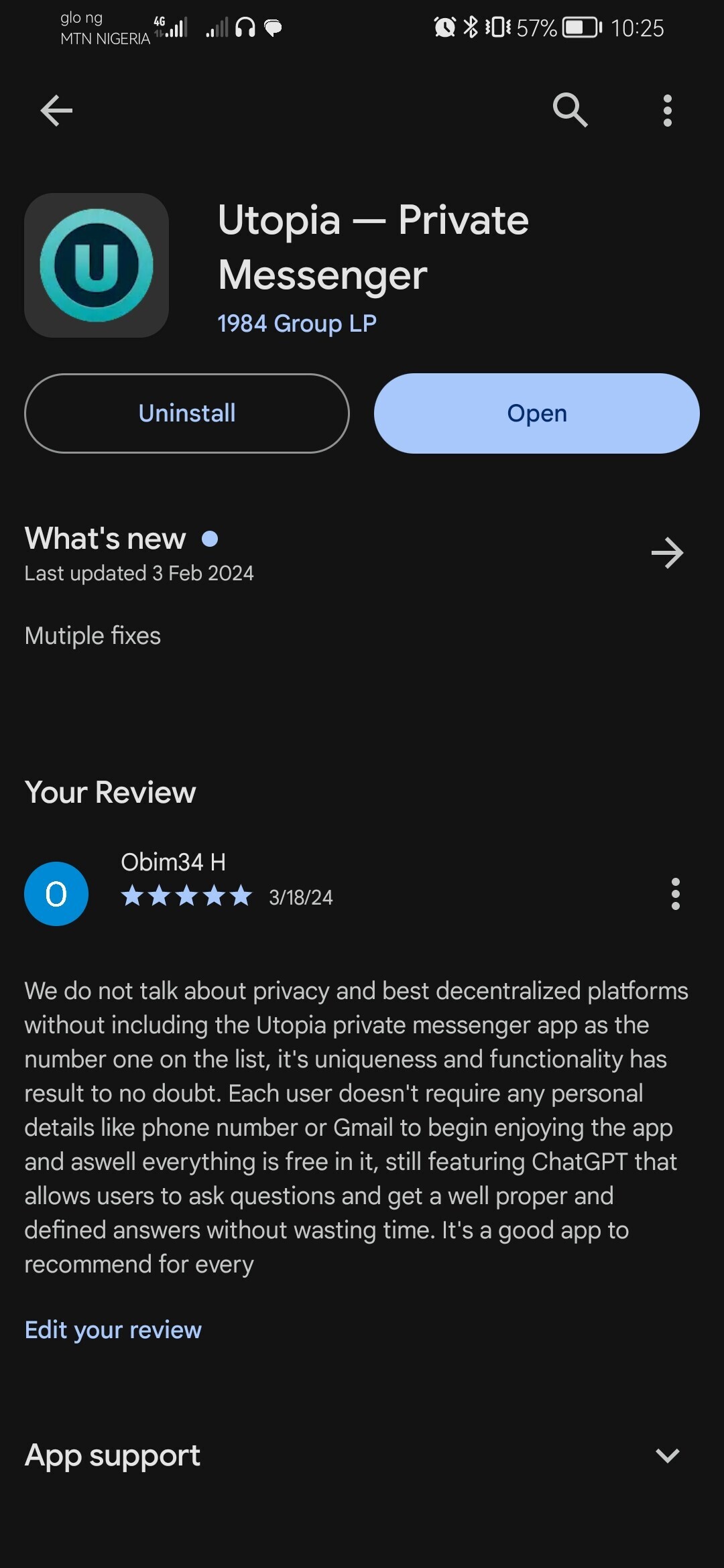
Task: Open the What's new details arrow
Action: 667,553
